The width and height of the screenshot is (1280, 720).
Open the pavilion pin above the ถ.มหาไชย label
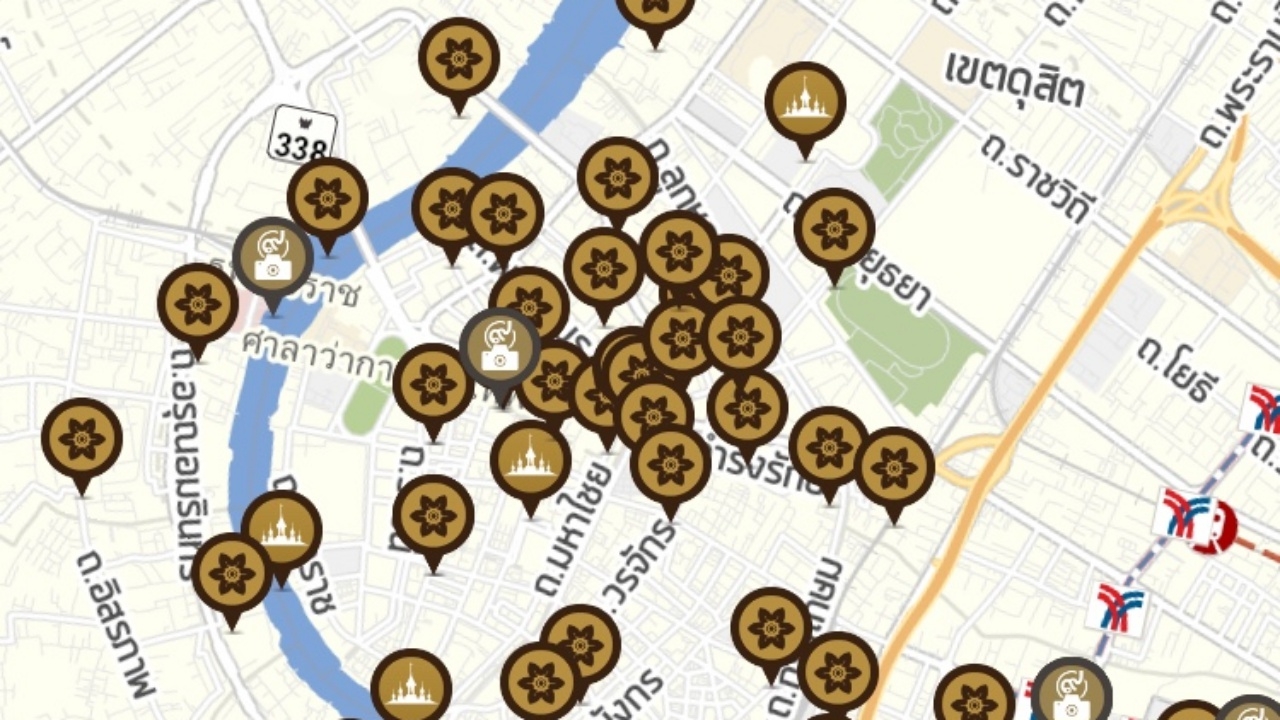coord(531,461)
